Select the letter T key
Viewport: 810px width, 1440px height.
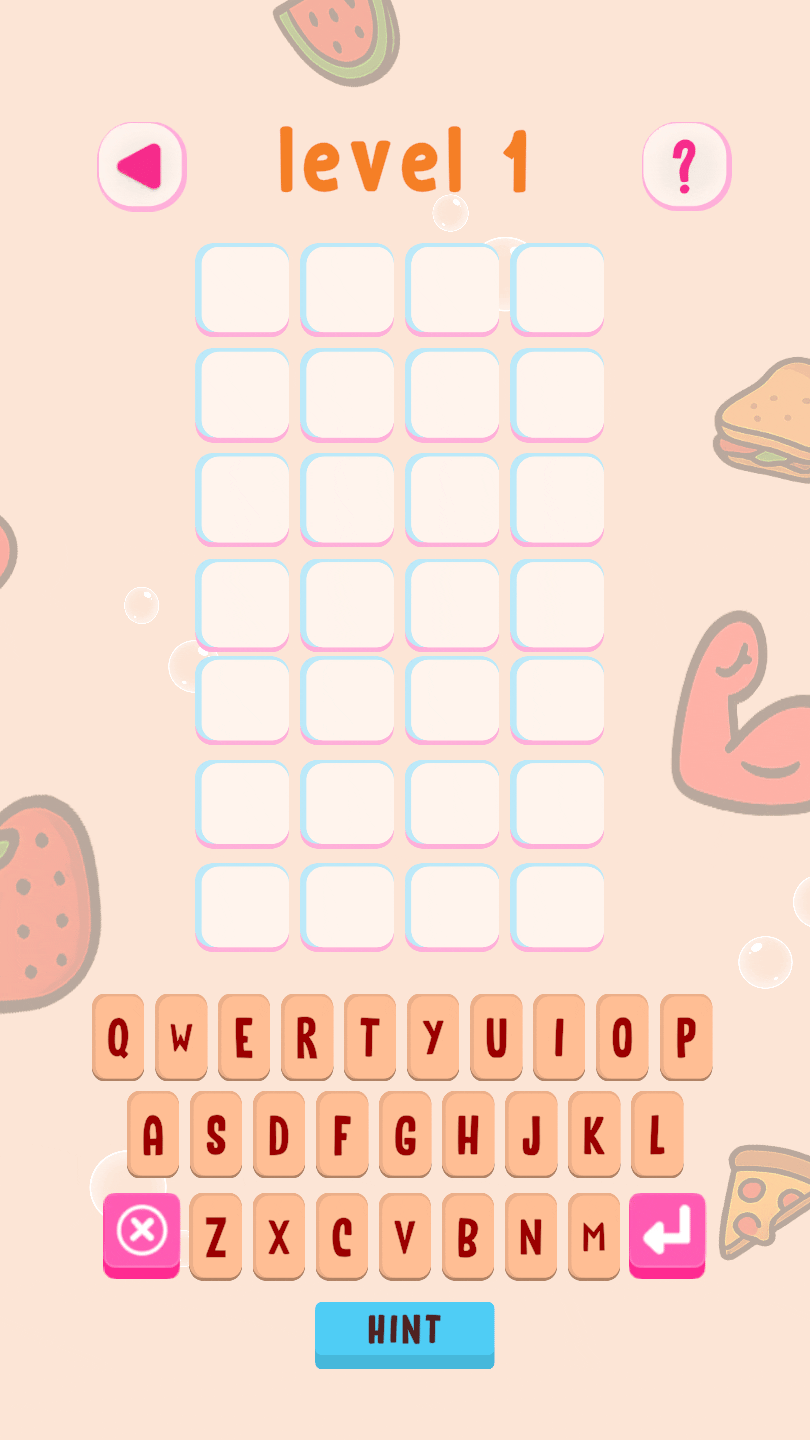370,1037
